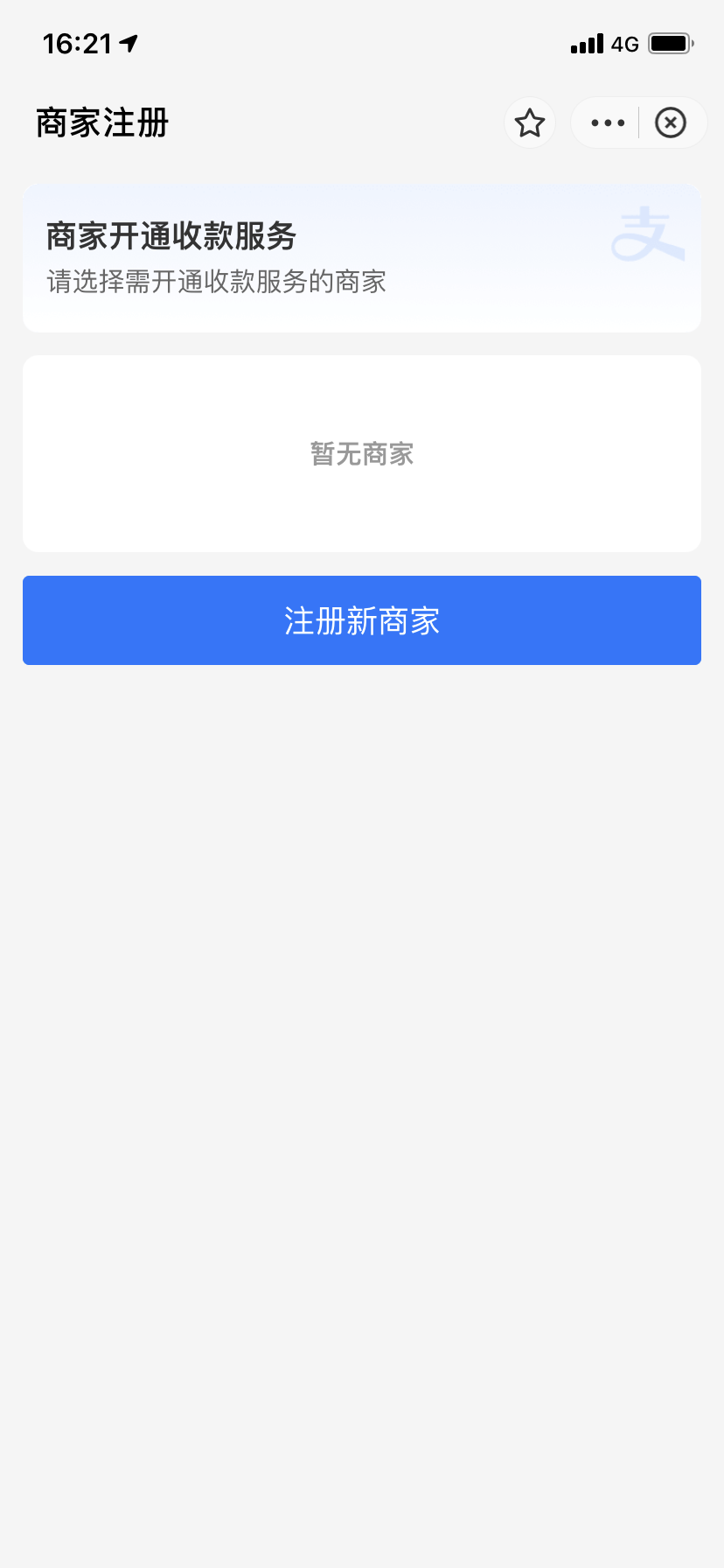Tap 注册新商家 to register a new merchant

coord(362,620)
